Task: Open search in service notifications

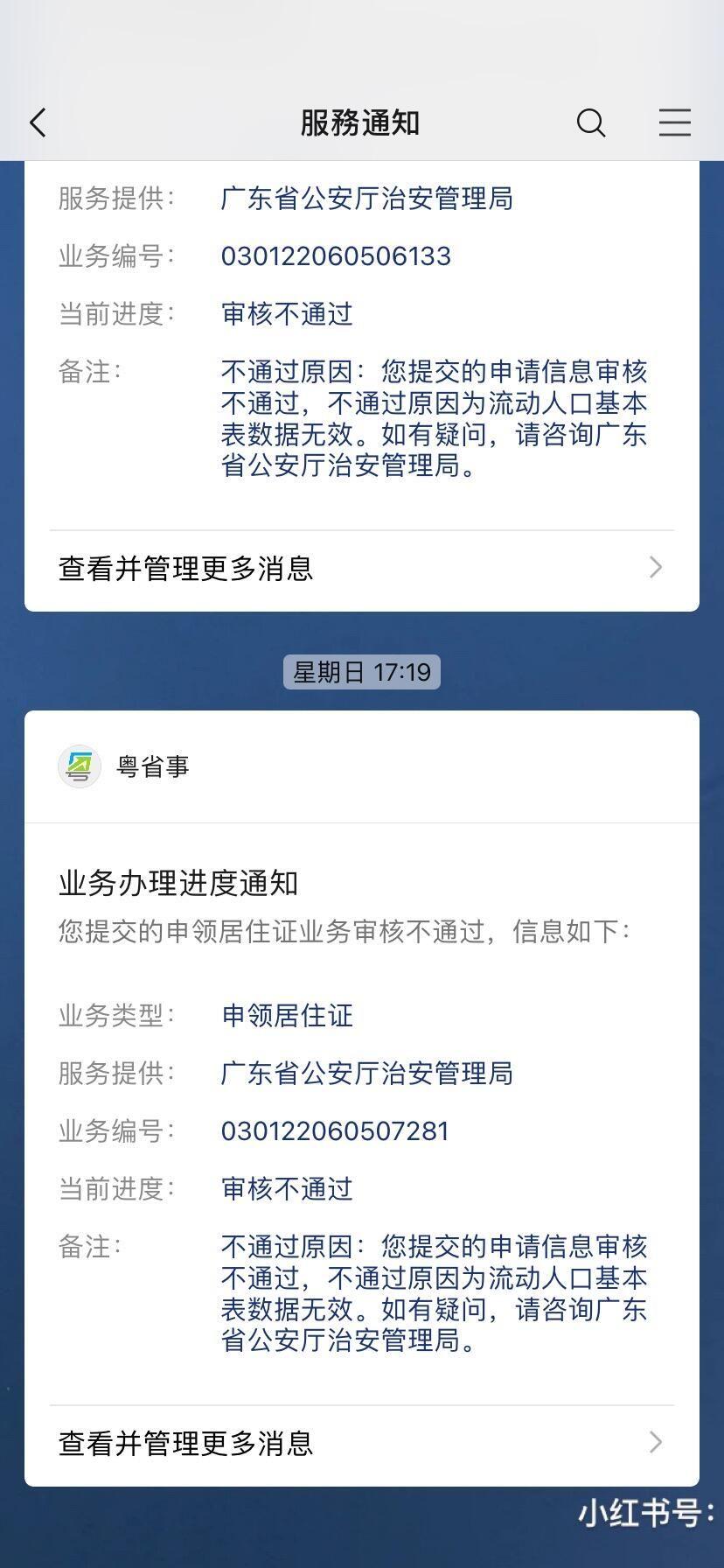Action: (591, 122)
